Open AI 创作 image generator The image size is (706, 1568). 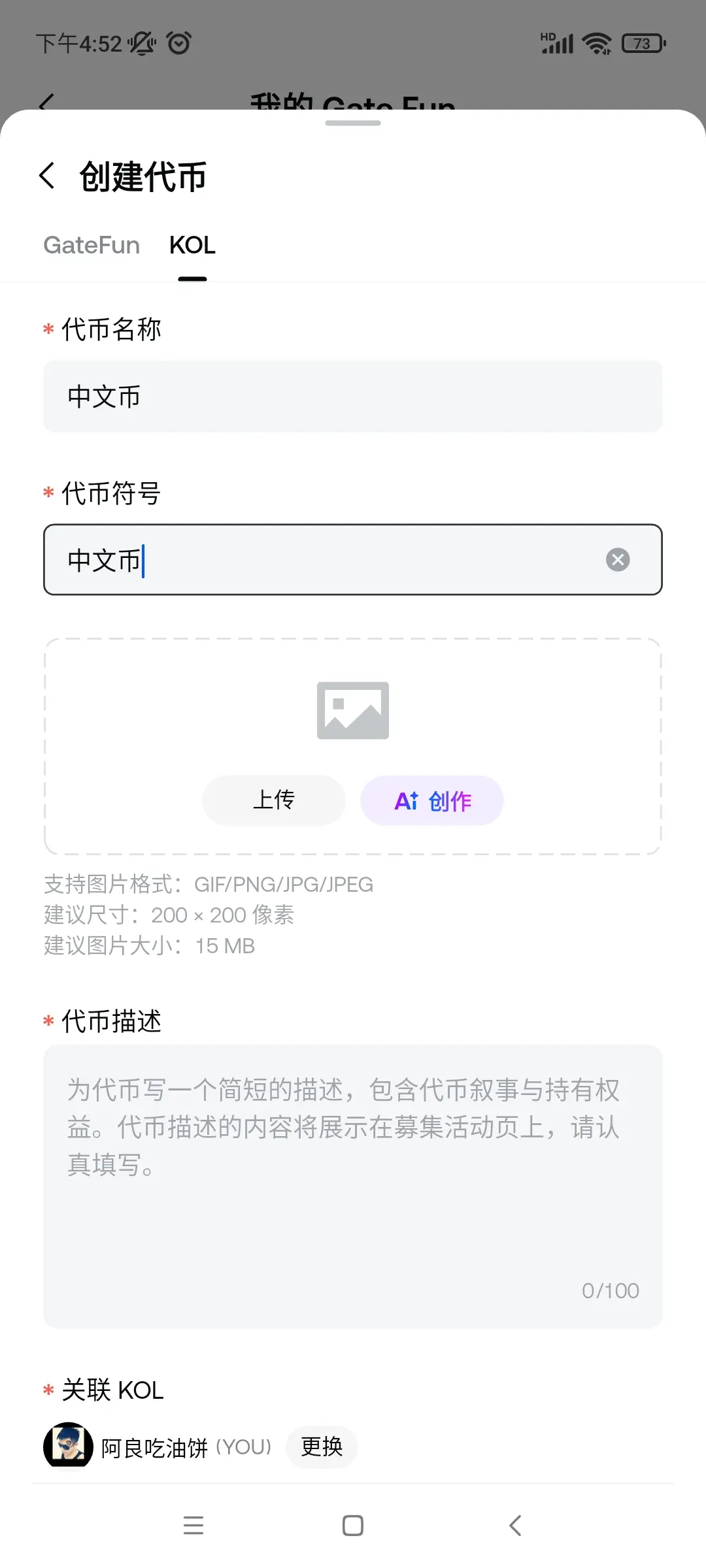(x=431, y=800)
